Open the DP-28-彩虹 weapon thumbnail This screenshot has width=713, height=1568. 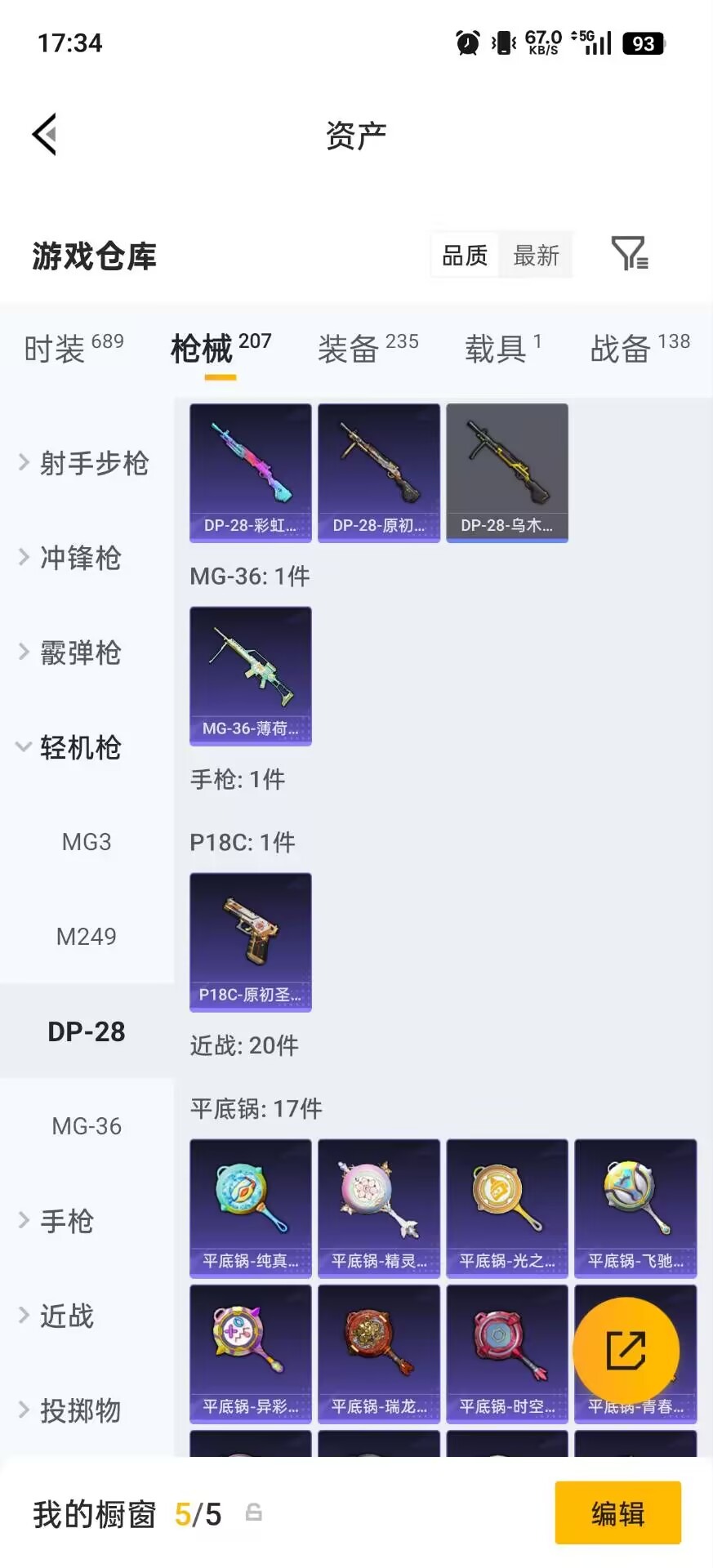(x=250, y=472)
